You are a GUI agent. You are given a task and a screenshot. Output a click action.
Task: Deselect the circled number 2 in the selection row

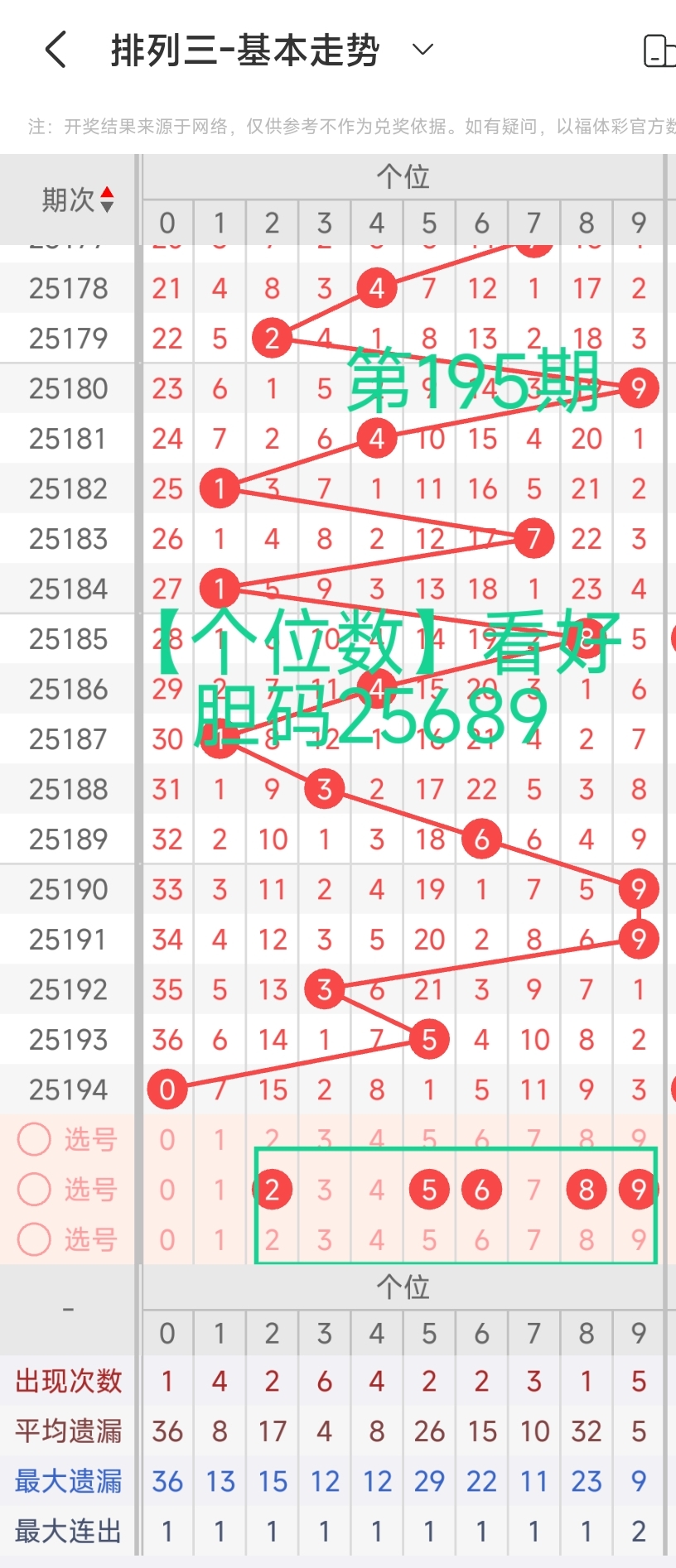(x=272, y=1189)
